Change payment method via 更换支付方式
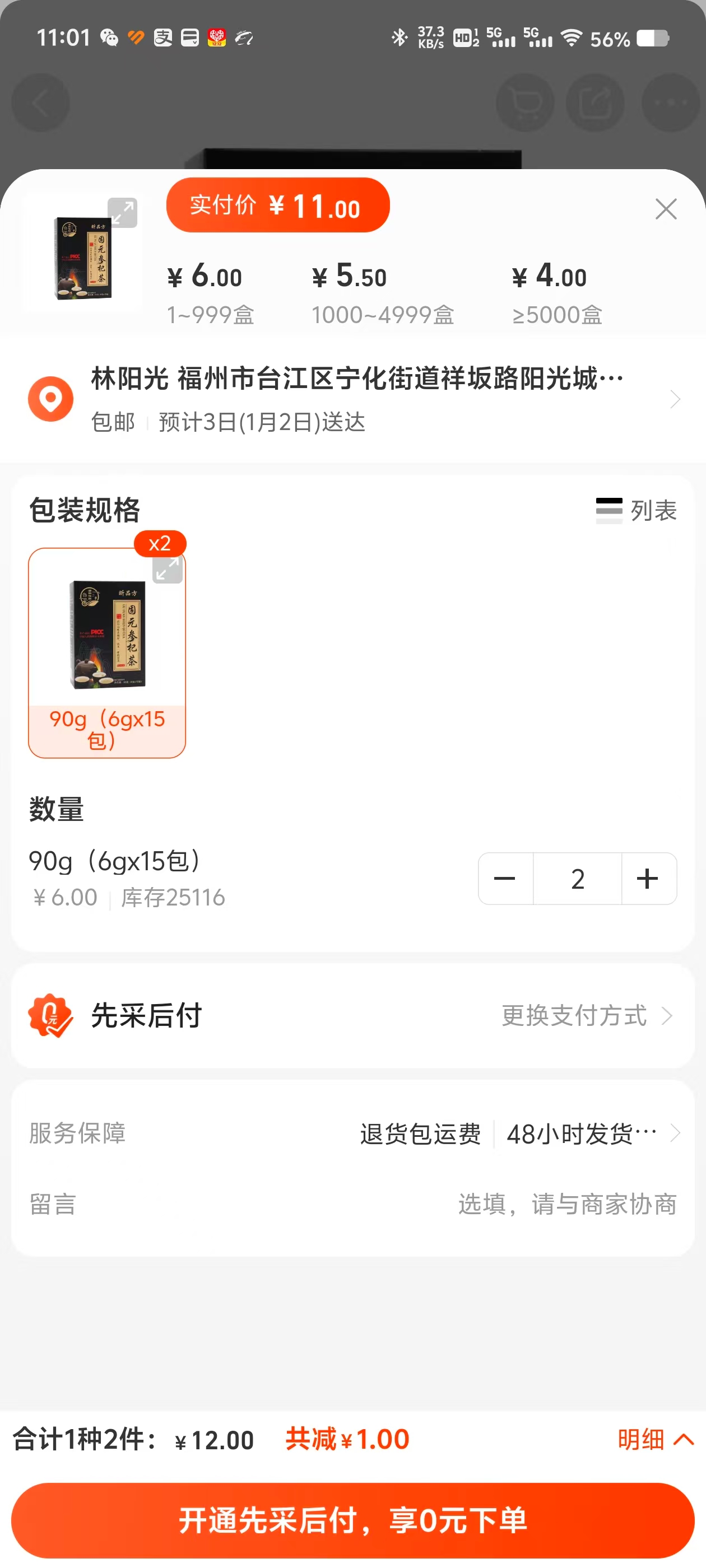Viewport: 706px width, 1568px height. click(x=586, y=1015)
